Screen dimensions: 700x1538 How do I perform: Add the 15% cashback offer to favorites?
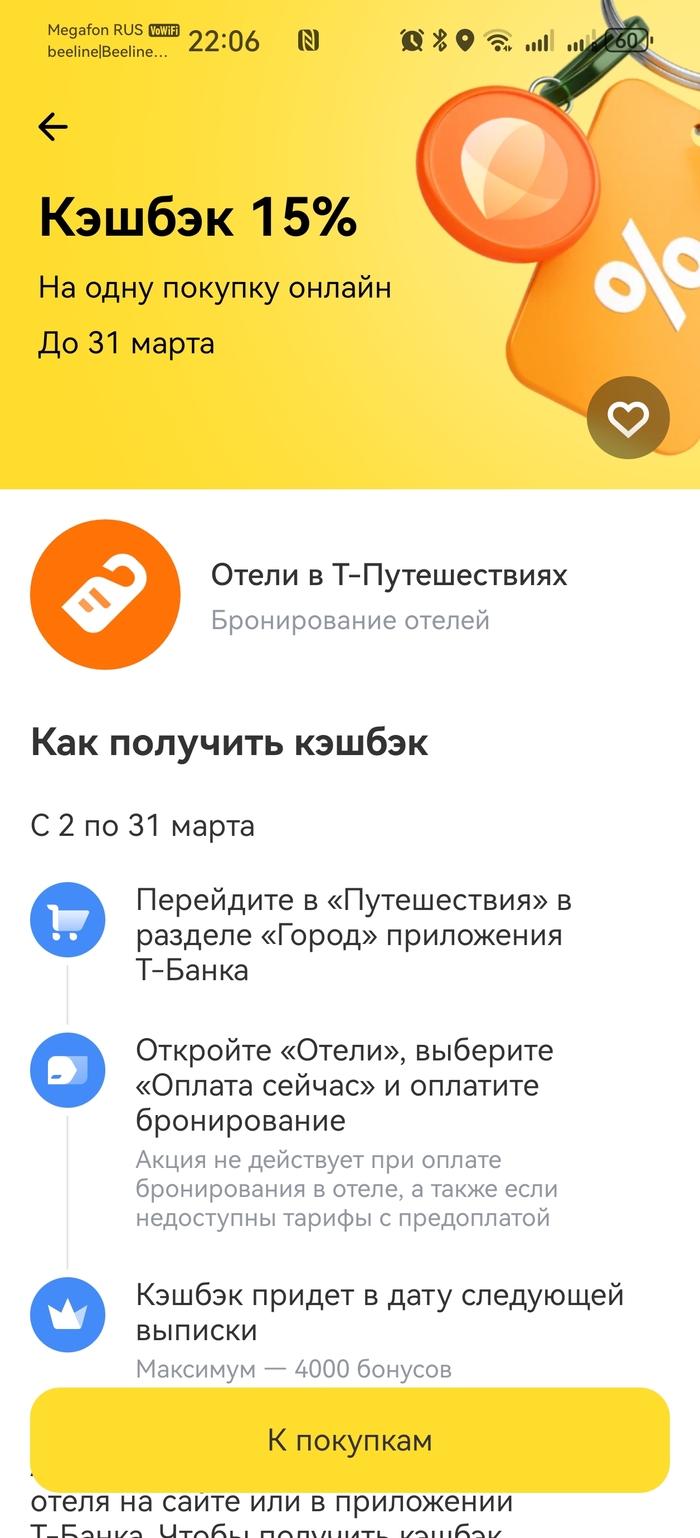[628, 420]
